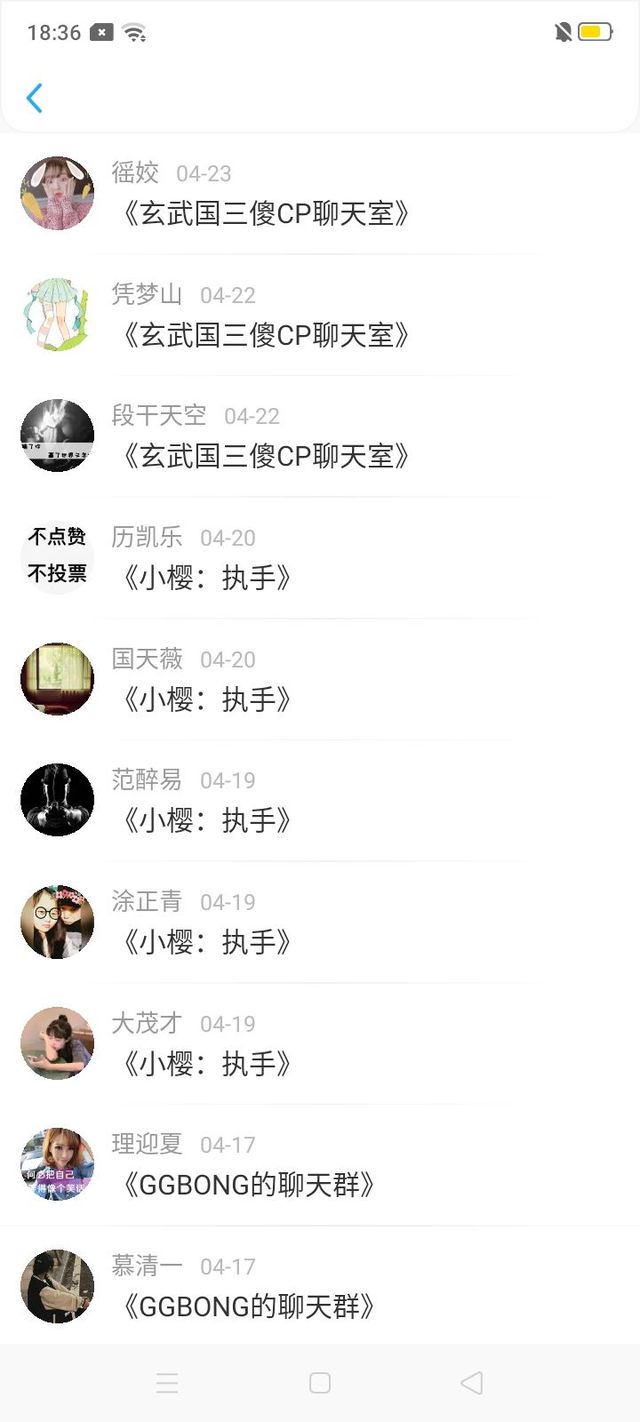Open 国天薇's 小樱：执手 entry

207,700
